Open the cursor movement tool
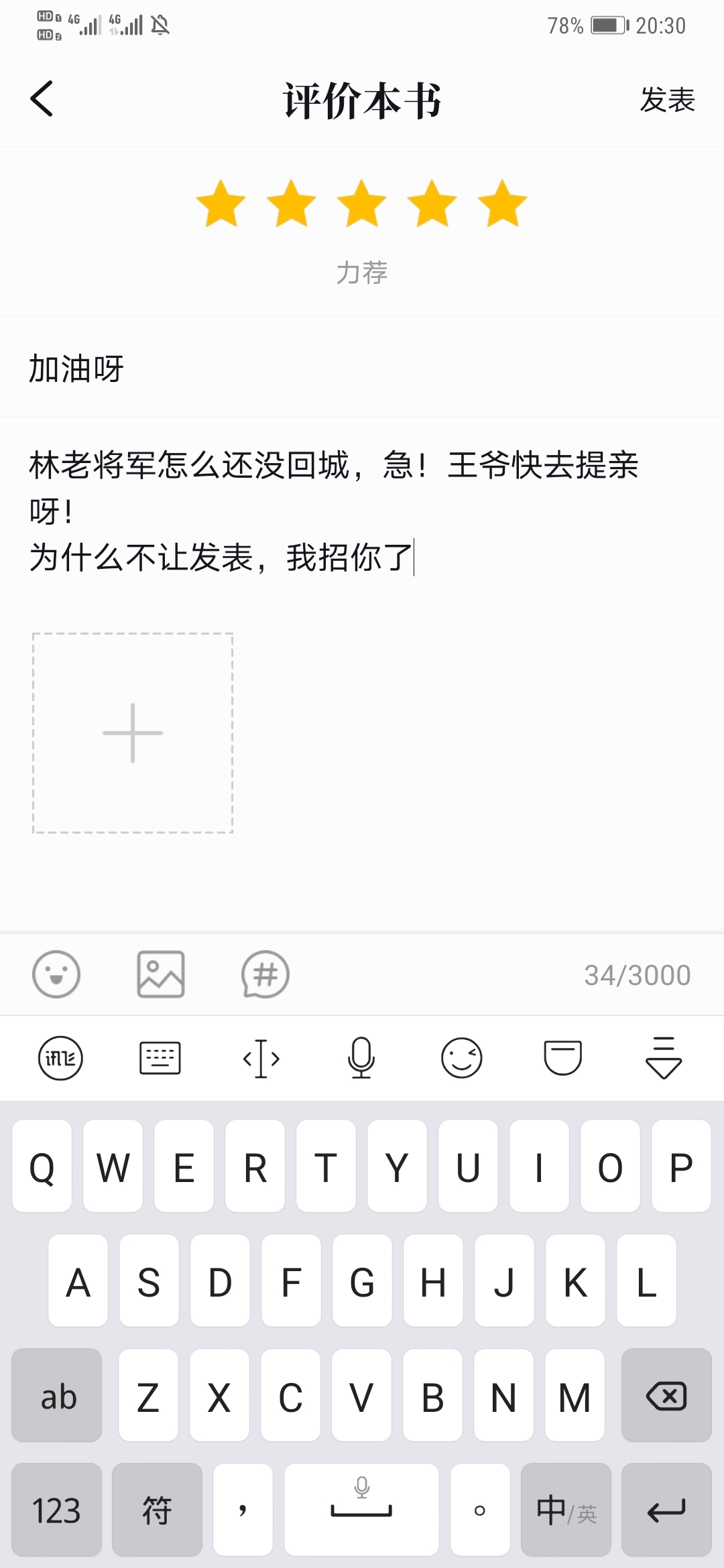The image size is (724, 1568). (x=261, y=1059)
